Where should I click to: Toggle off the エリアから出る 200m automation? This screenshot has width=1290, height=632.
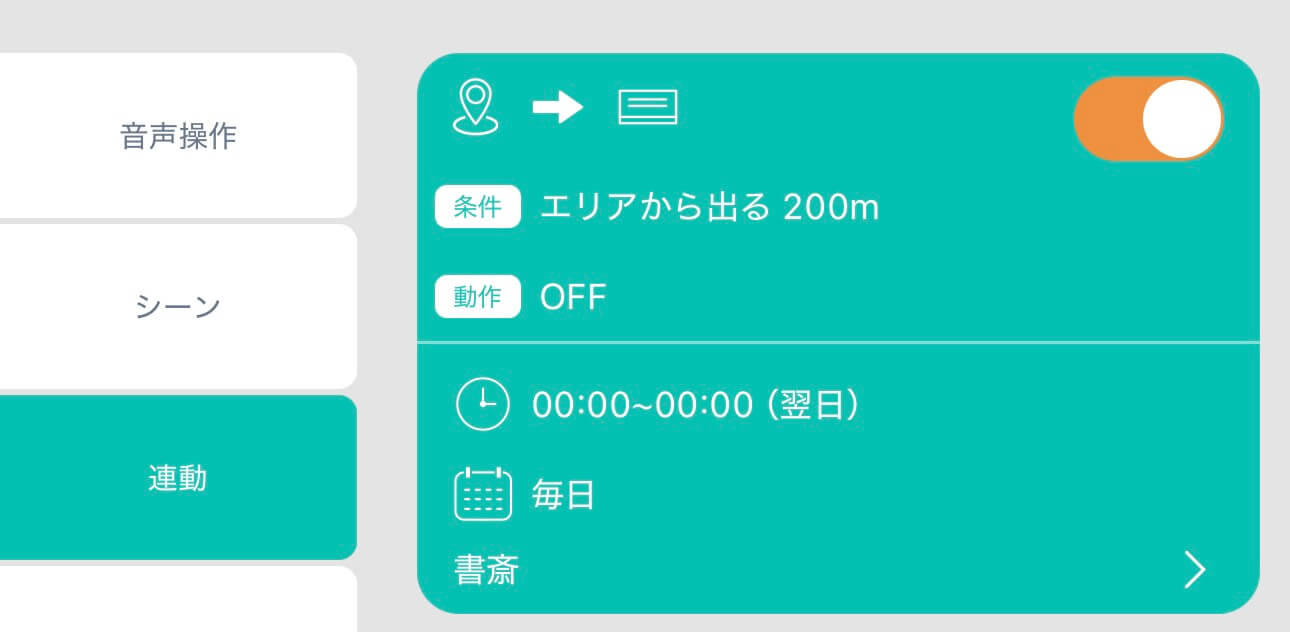(1148, 118)
